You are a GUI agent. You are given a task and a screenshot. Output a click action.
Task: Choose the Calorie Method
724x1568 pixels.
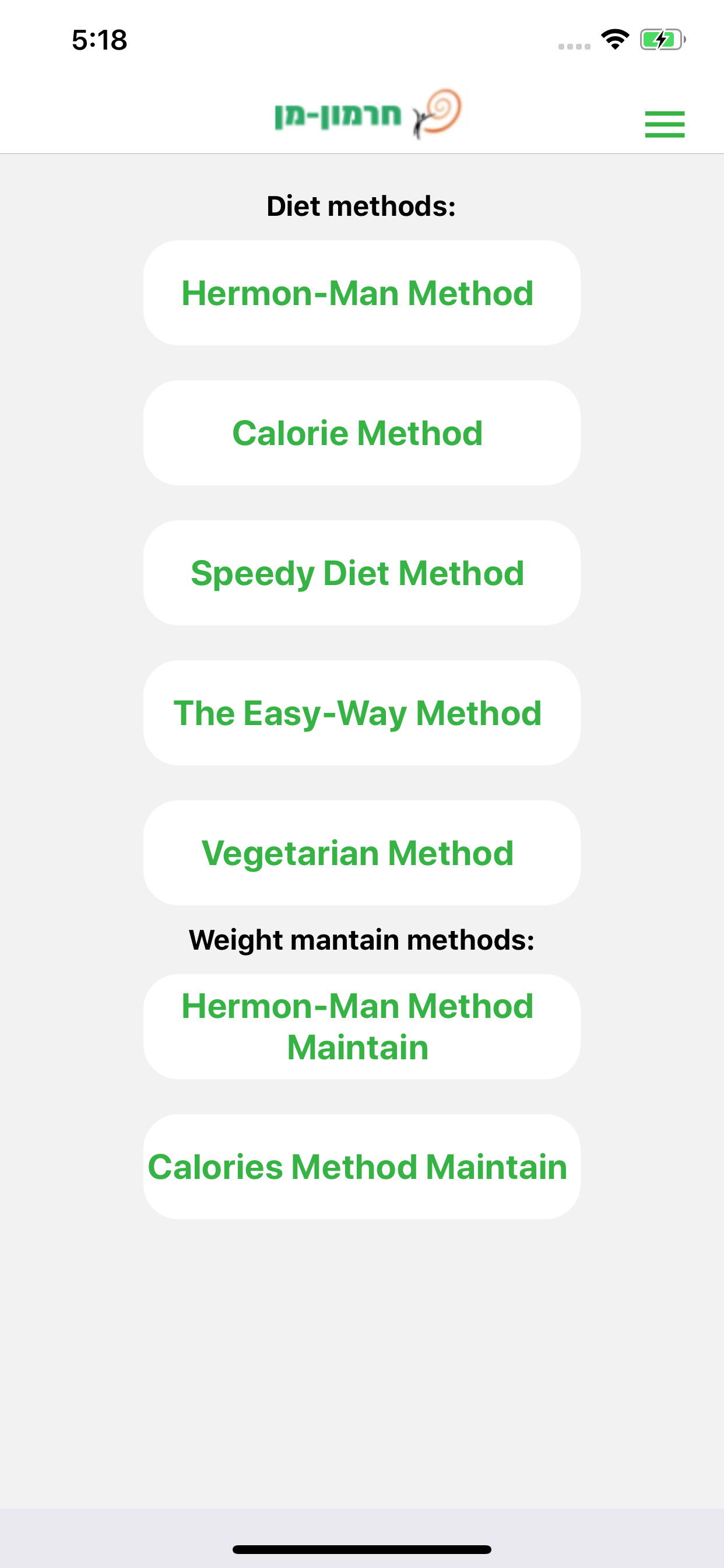tap(361, 433)
